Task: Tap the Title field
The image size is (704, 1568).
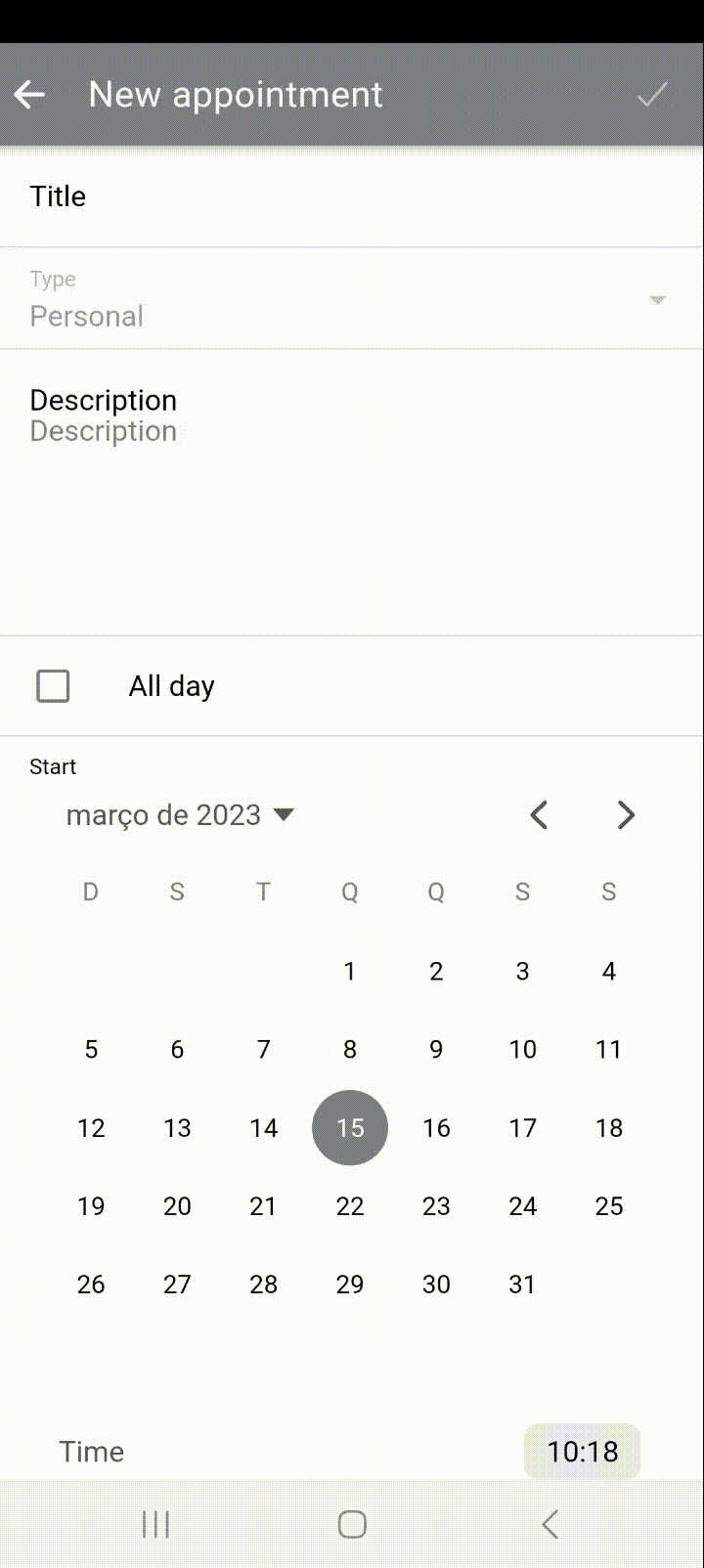Action: point(352,196)
